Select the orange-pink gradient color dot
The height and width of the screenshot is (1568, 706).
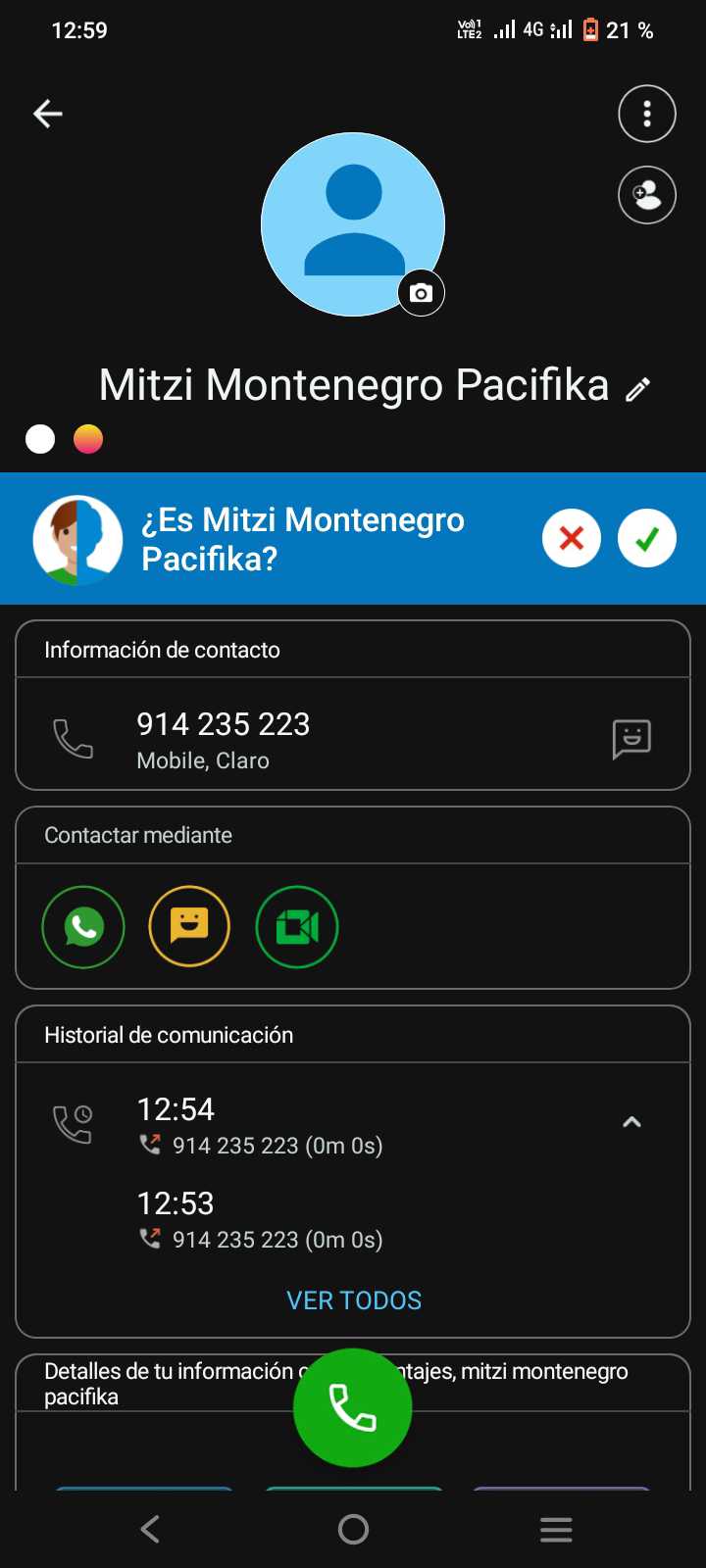[x=88, y=439]
